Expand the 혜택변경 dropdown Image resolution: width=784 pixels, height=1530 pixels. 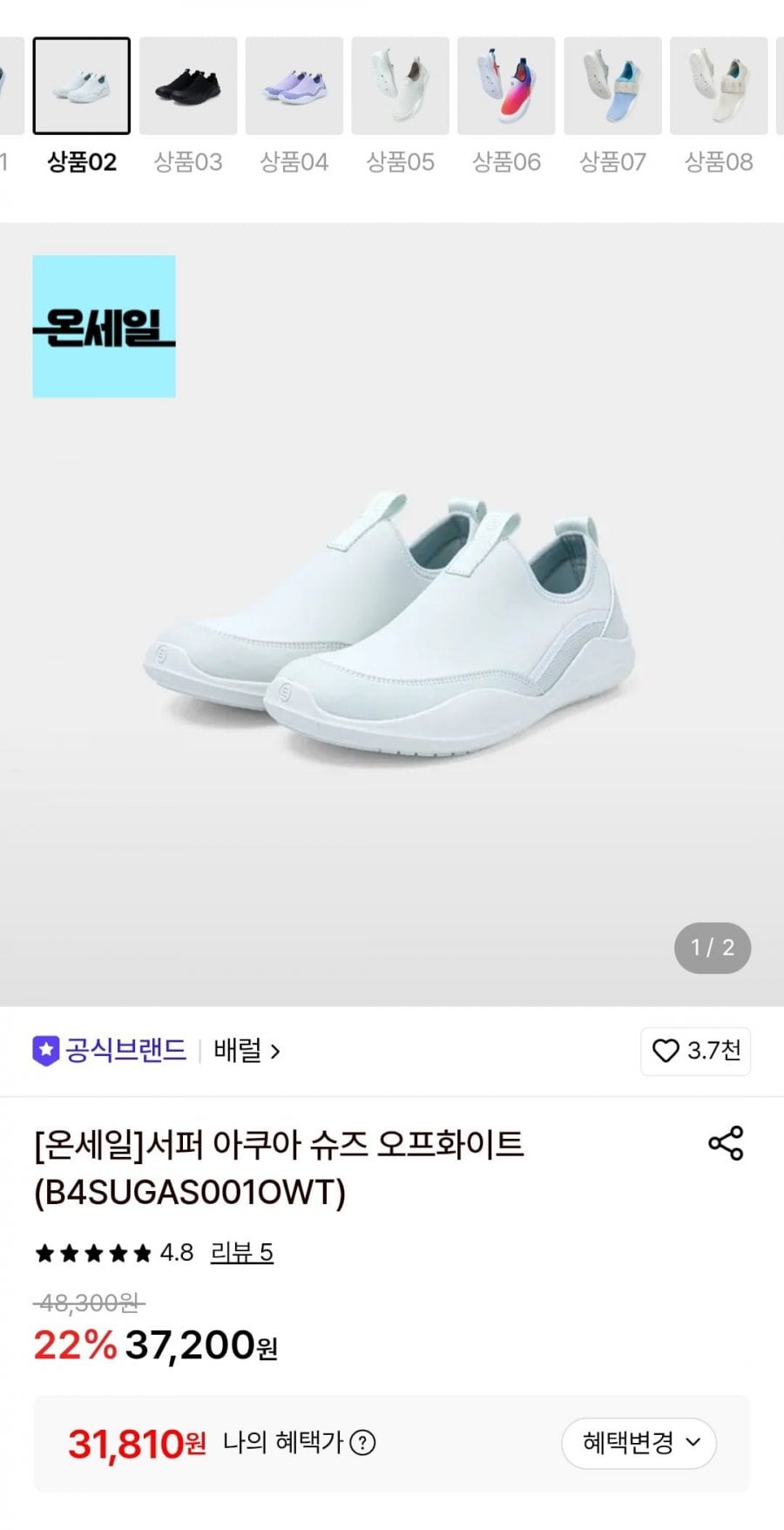tap(639, 1444)
